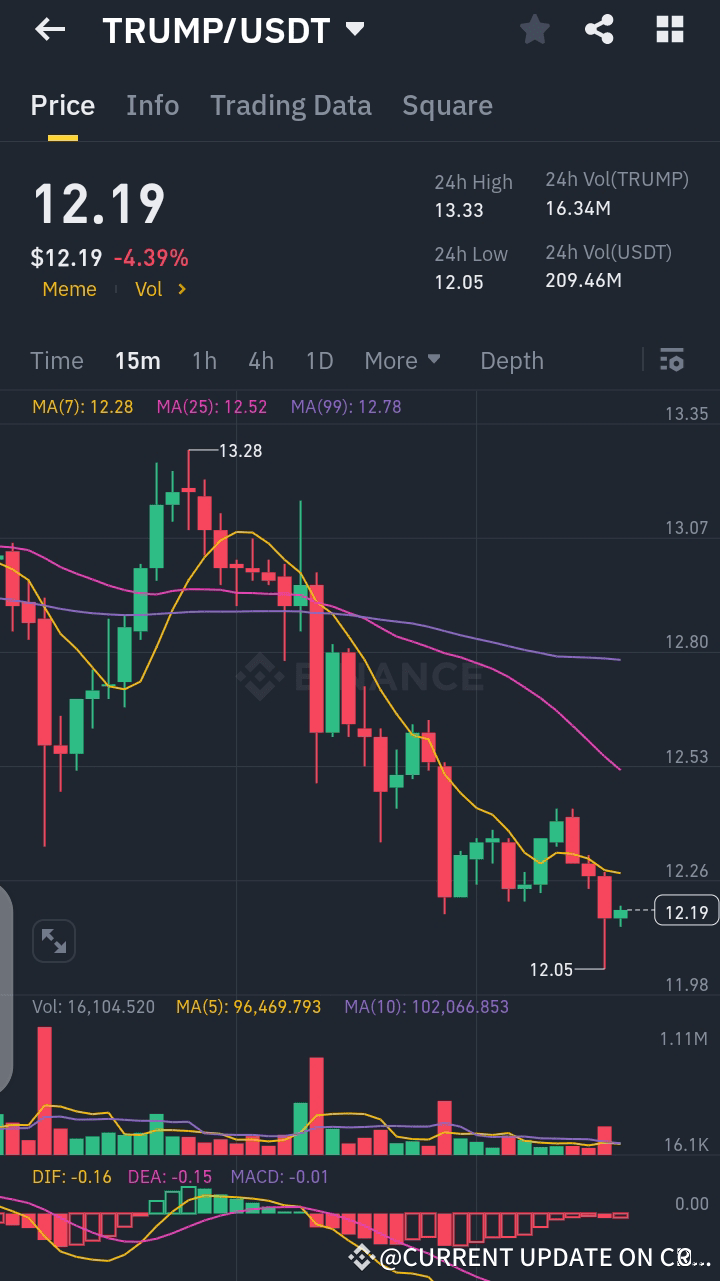Open the Meme category tag
The height and width of the screenshot is (1281, 720).
coord(69,289)
